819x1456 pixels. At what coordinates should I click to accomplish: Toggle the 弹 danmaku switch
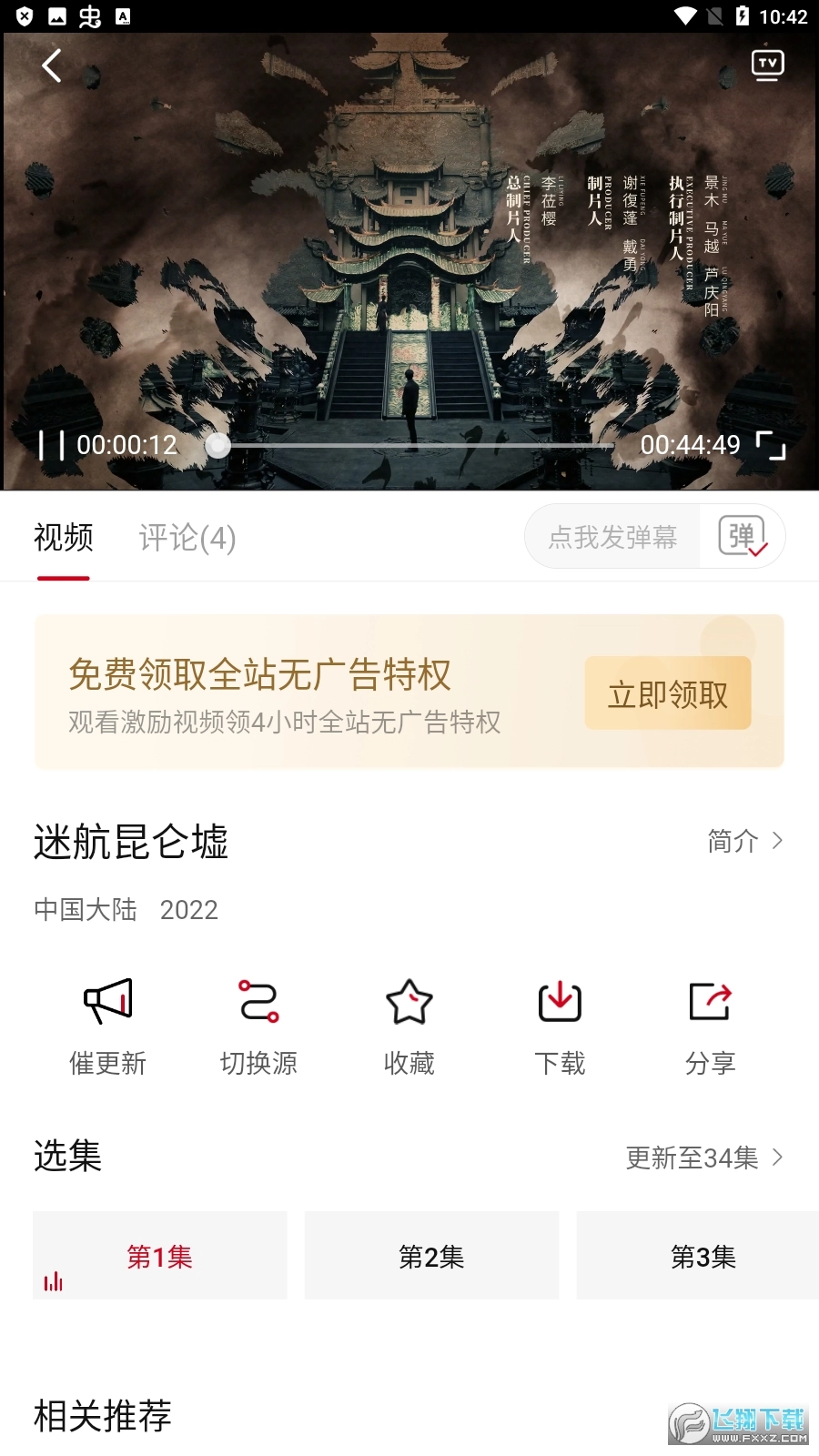coord(744,536)
